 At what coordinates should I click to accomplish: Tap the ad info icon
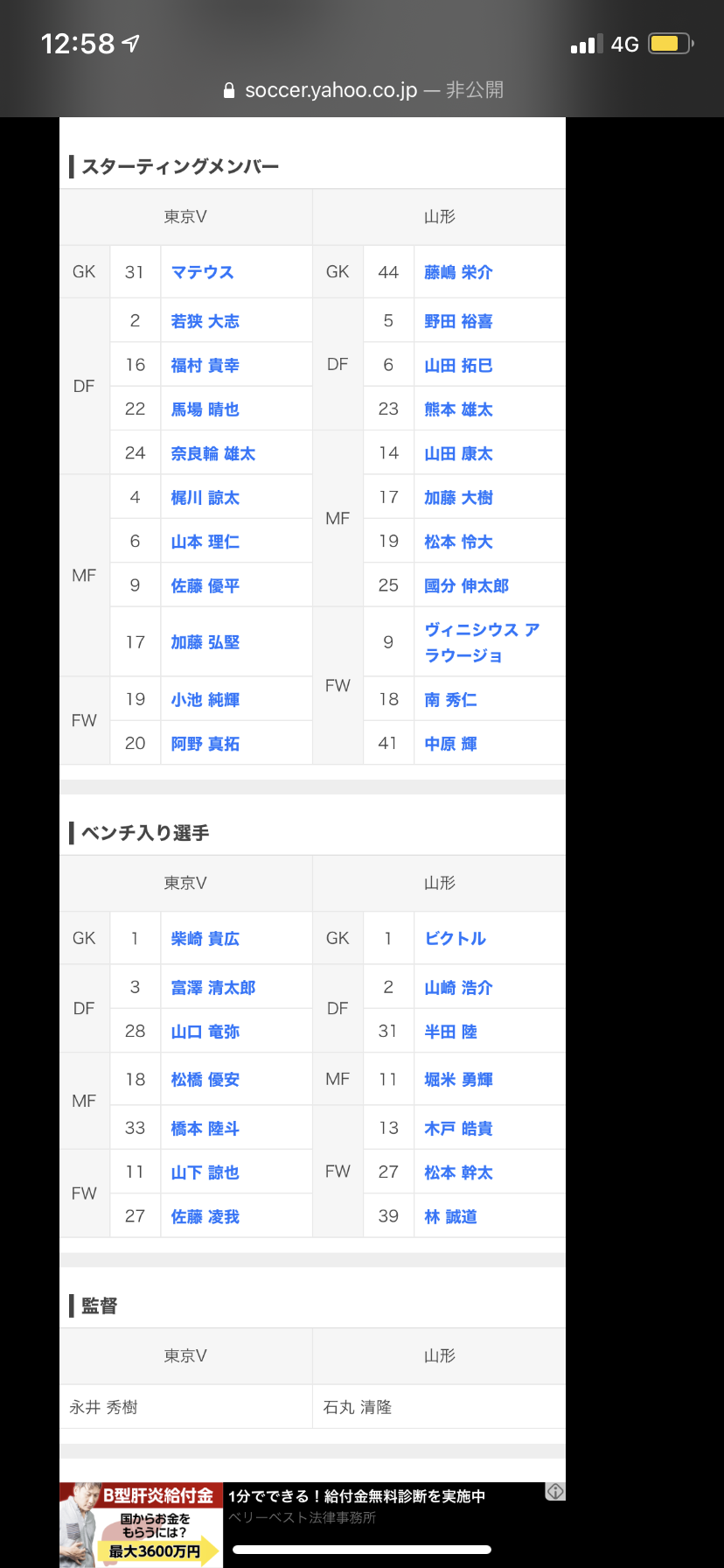[555, 1492]
